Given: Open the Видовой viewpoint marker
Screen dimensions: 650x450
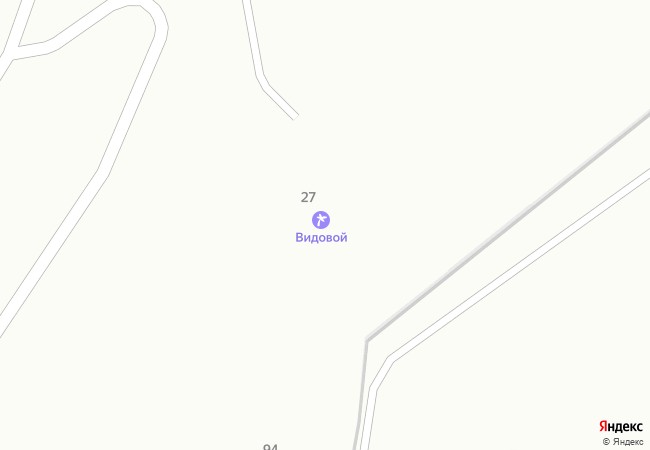Looking at the screenshot, I should [321, 220].
